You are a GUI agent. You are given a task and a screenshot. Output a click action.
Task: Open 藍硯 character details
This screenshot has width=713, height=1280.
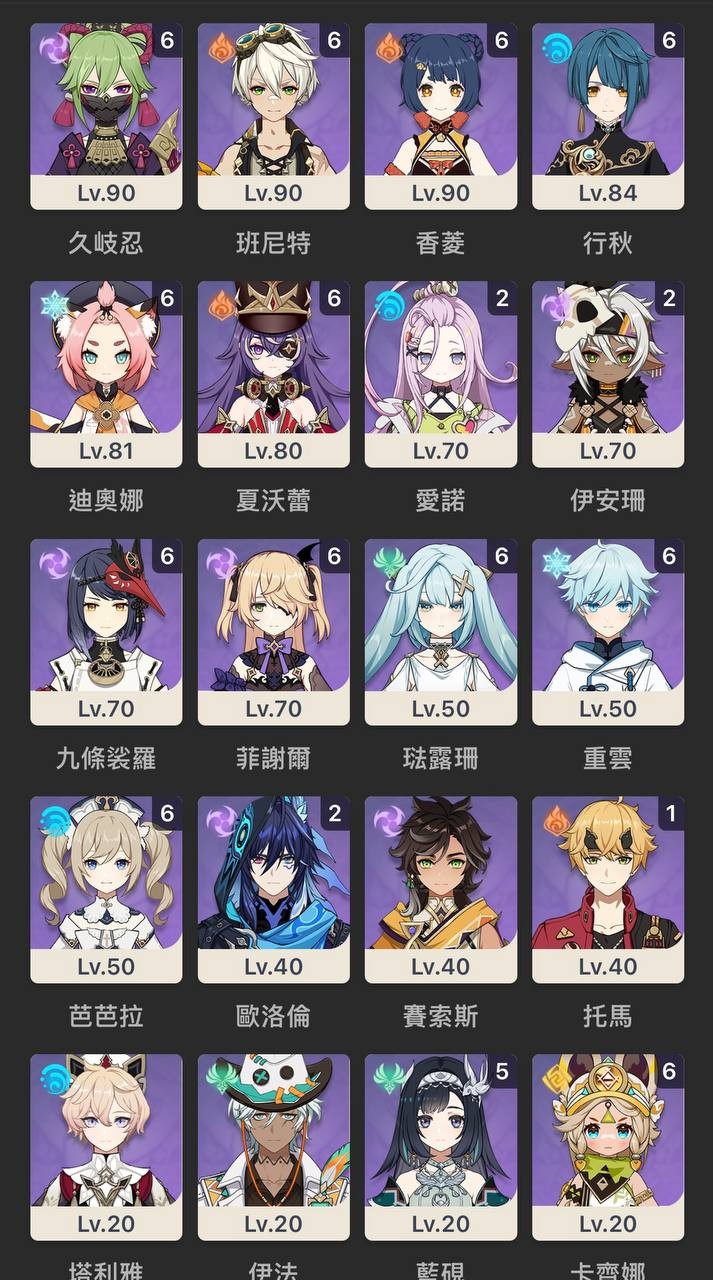pos(440,1148)
